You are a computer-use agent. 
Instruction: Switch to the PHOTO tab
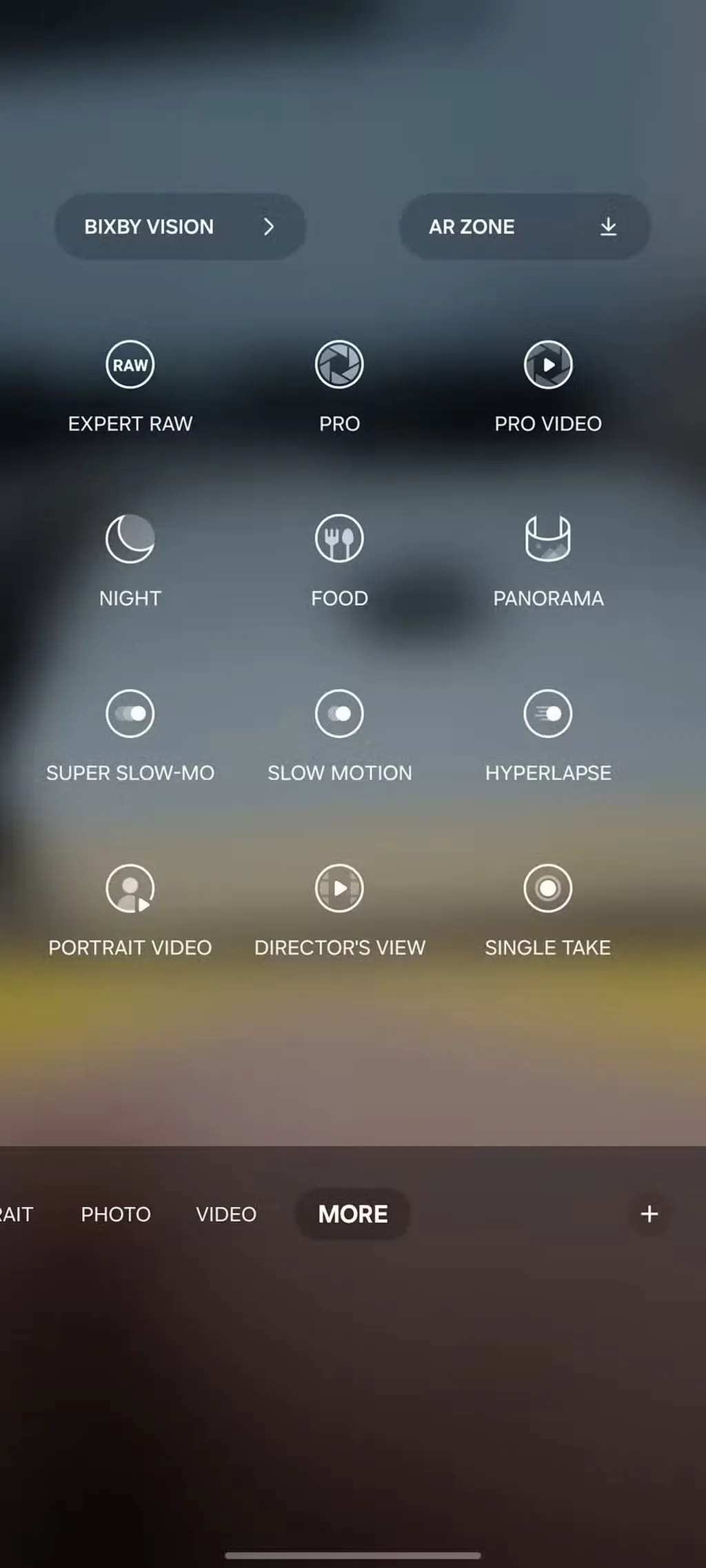point(115,1214)
